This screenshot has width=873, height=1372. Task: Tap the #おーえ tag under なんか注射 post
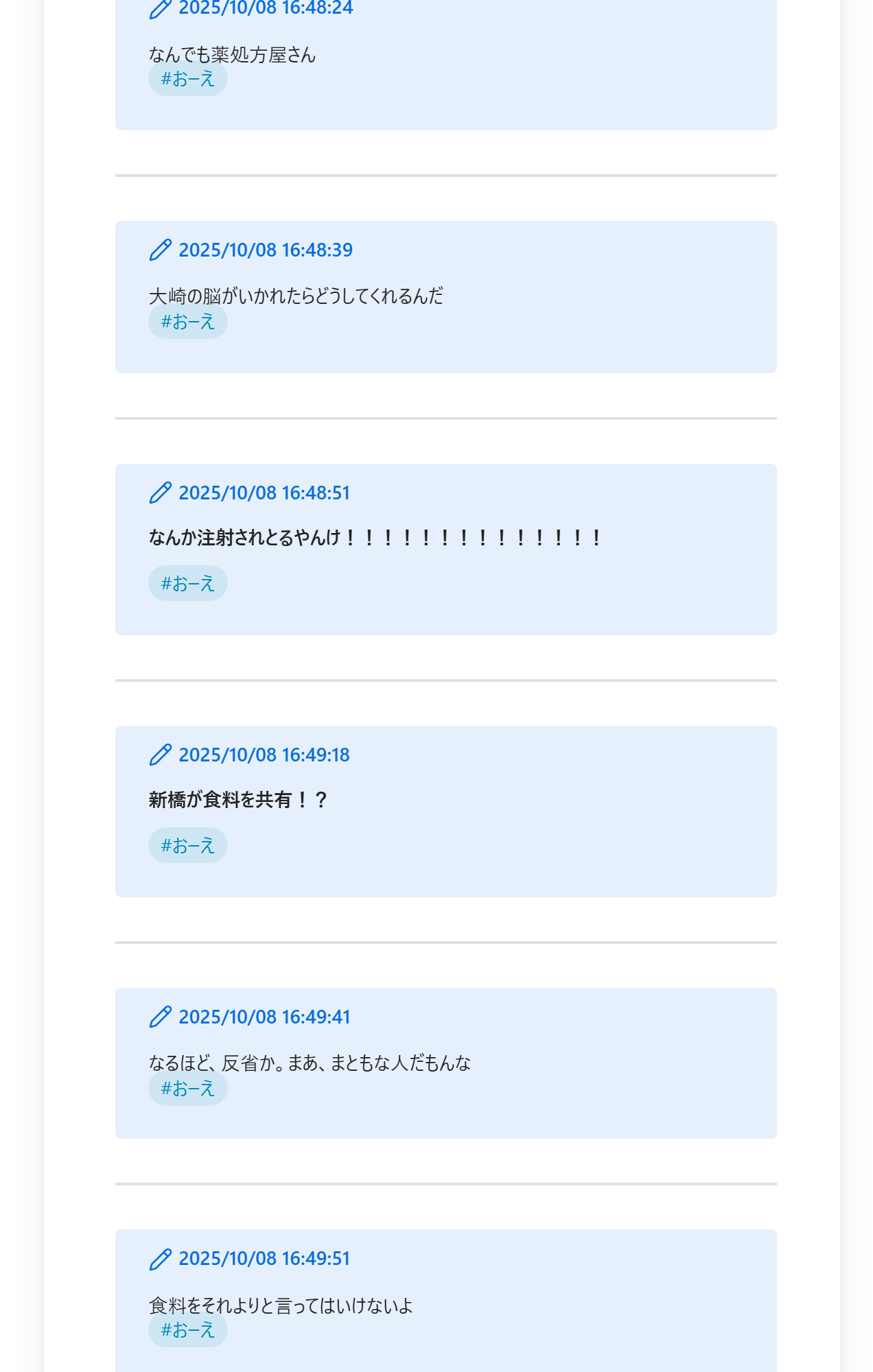tap(187, 583)
